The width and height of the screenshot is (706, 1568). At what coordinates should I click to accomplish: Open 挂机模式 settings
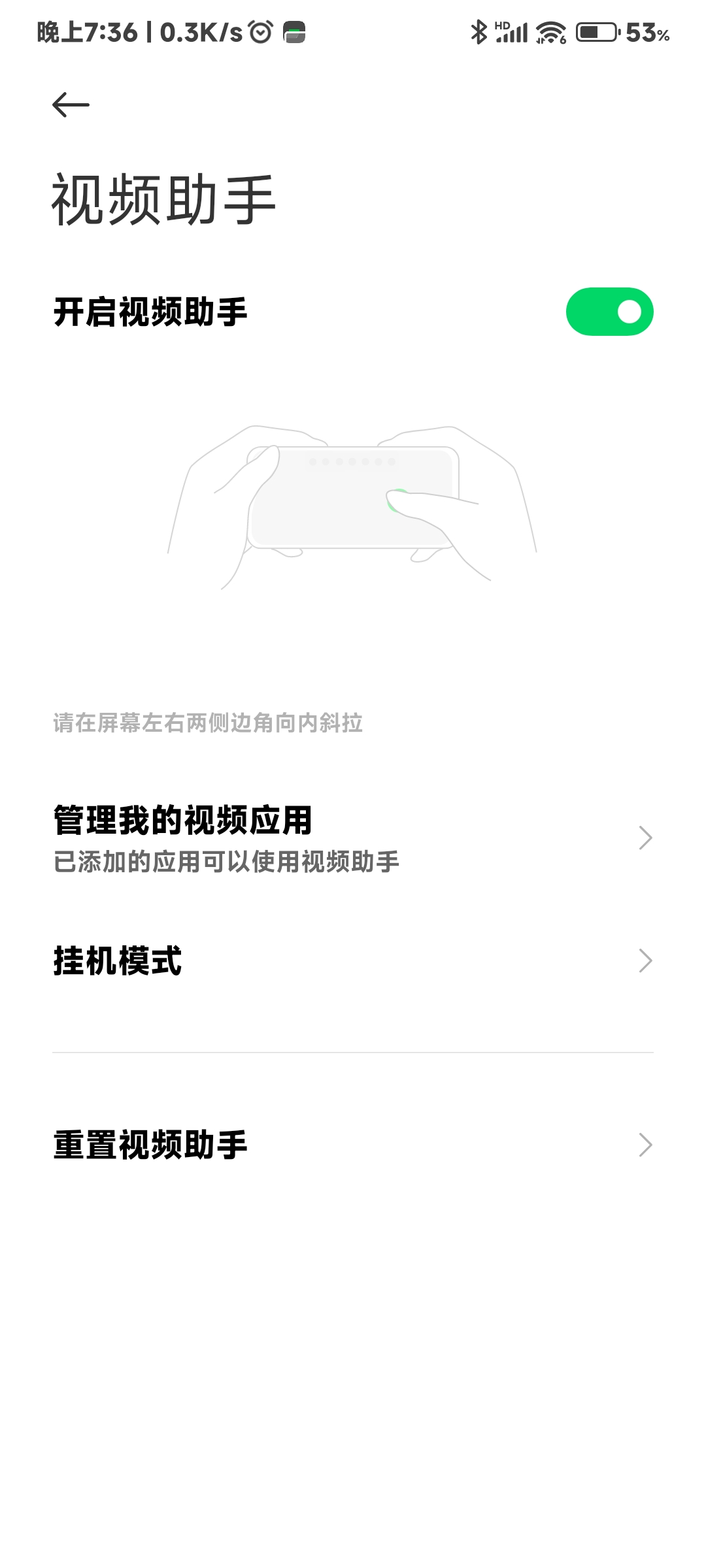(x=353, y=960)
